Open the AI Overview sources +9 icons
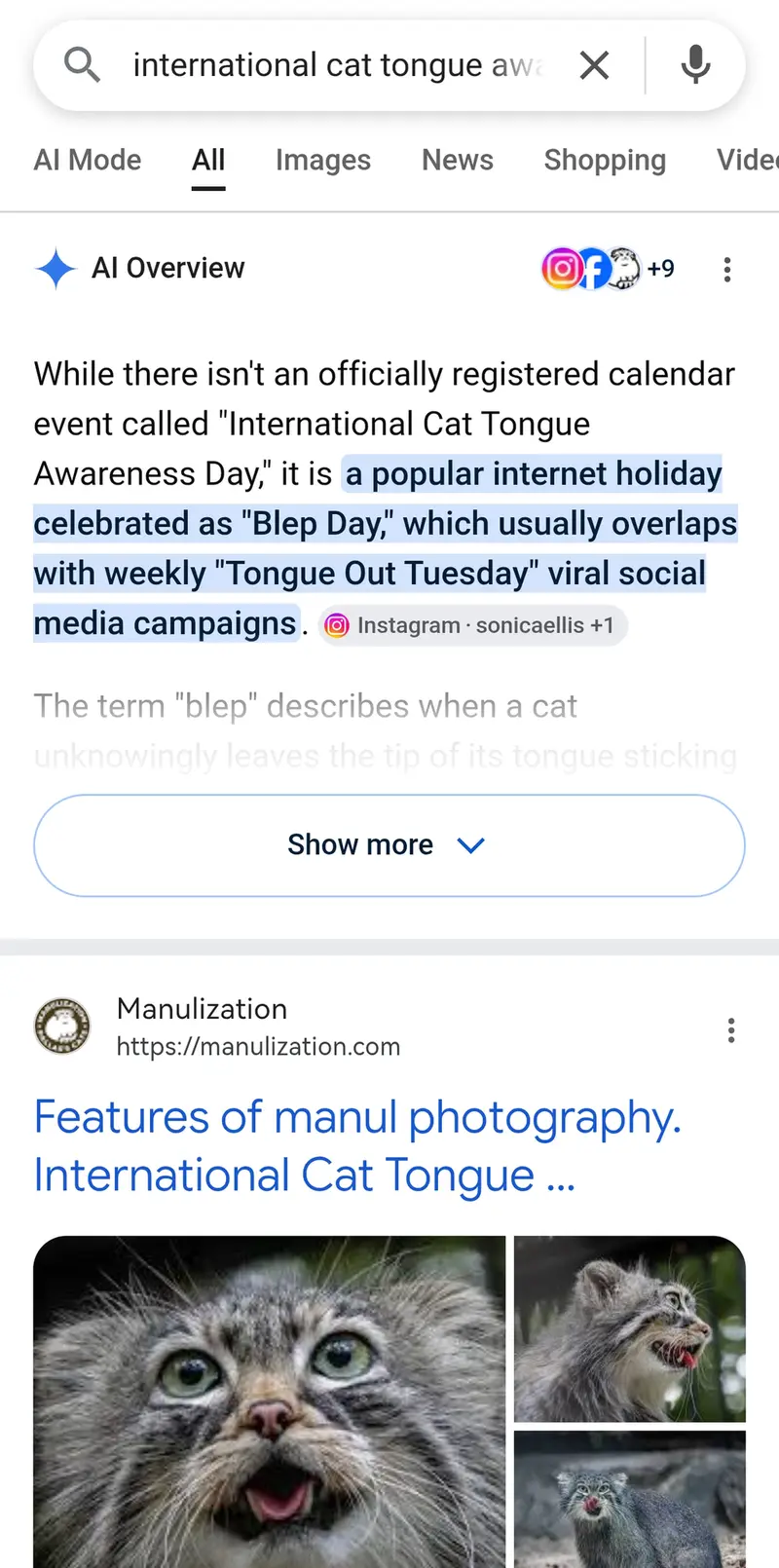779x1568 pixels. click(609, 269)
